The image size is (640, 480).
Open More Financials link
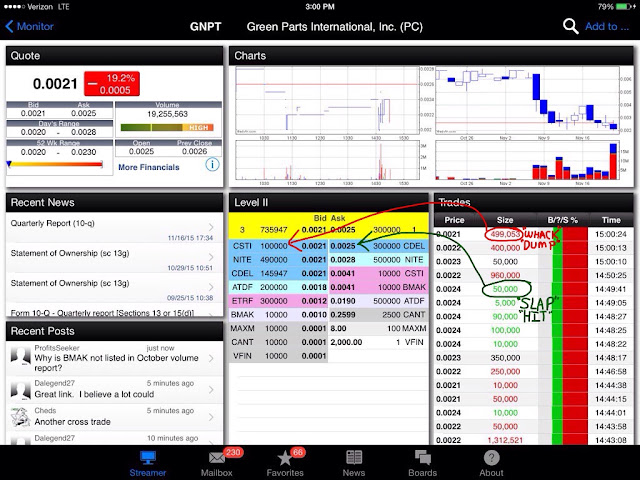pos(149,167)
